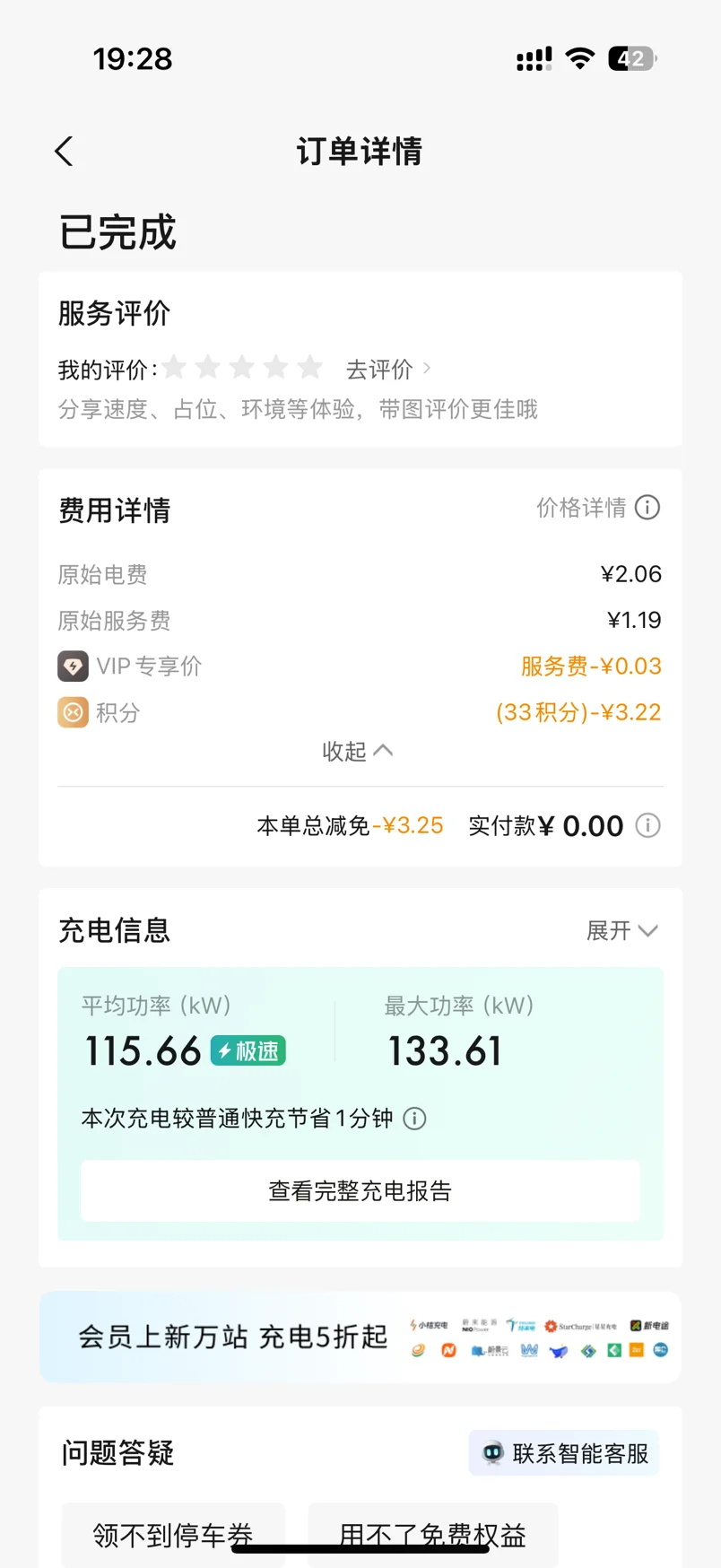This screenshot has height=1568, width=721.
Task: Tap info icon next to 节省1分钟
Action: [x=414, y=1119]
